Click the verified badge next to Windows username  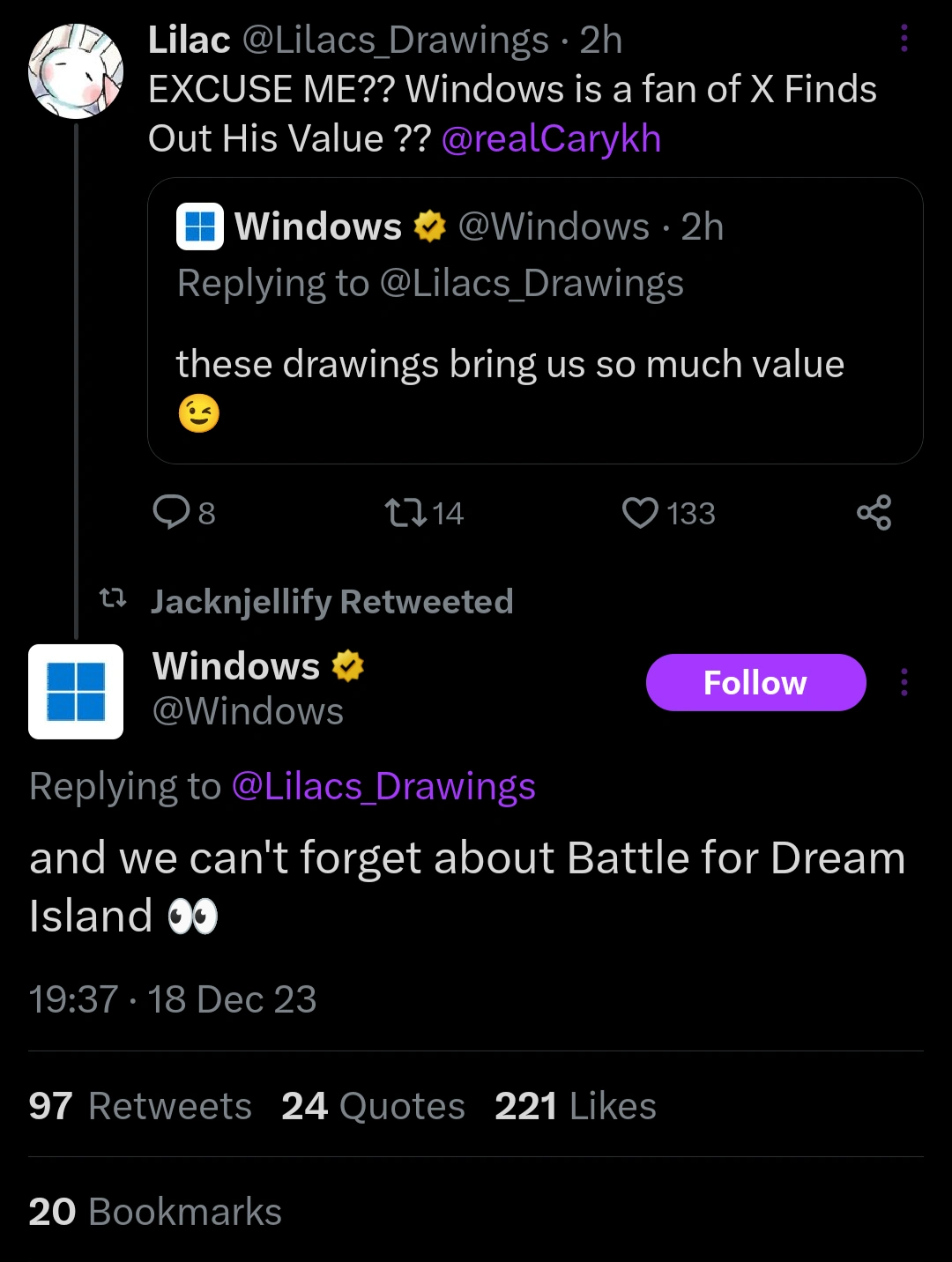pos(348,665)
